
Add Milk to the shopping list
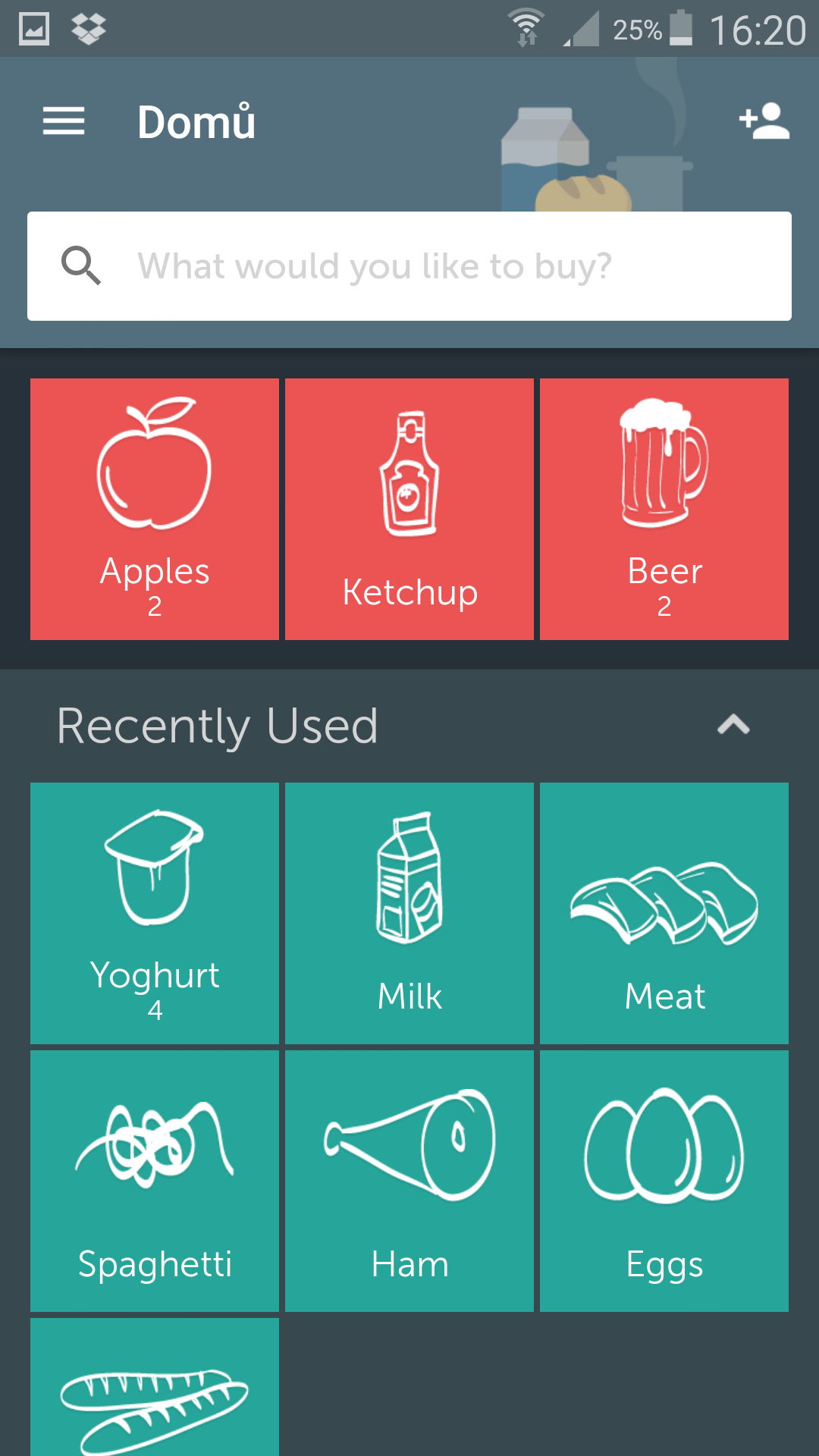pos(409,913)
